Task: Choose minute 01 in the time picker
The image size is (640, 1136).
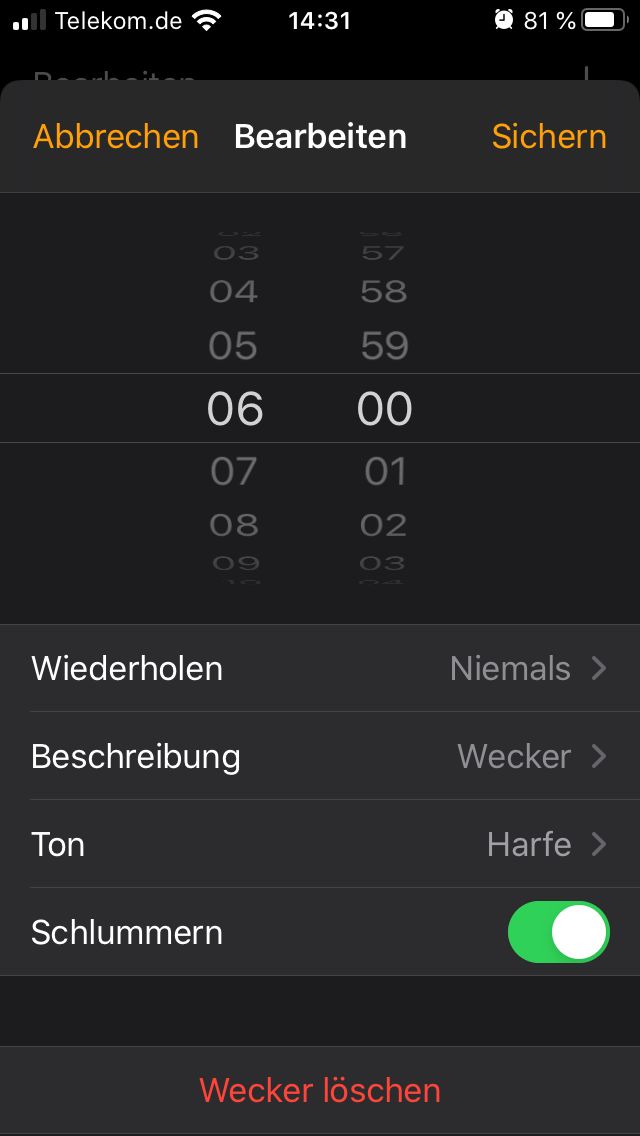Action: point(385,471)
